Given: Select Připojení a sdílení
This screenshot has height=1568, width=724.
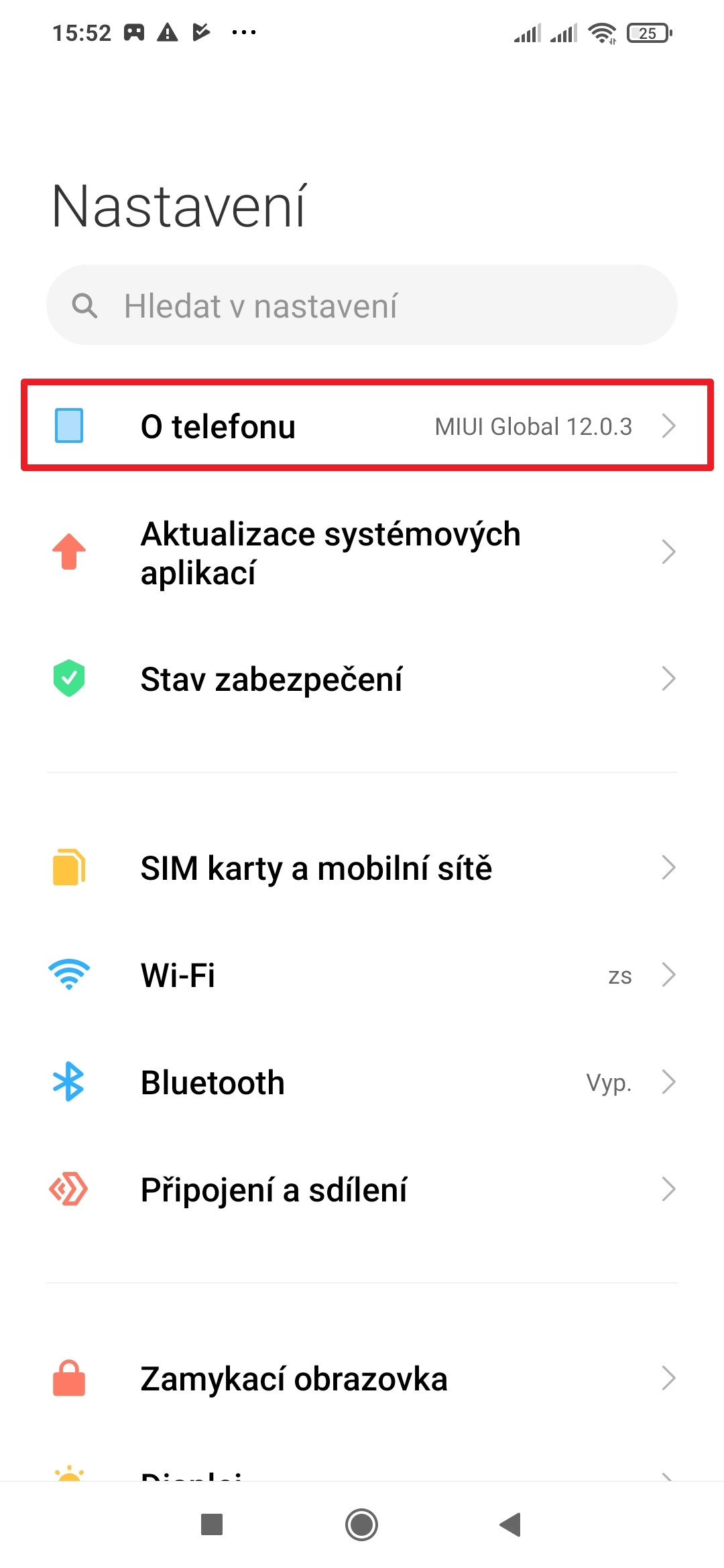Looking at the screenshot, I should click(362, 1189).
